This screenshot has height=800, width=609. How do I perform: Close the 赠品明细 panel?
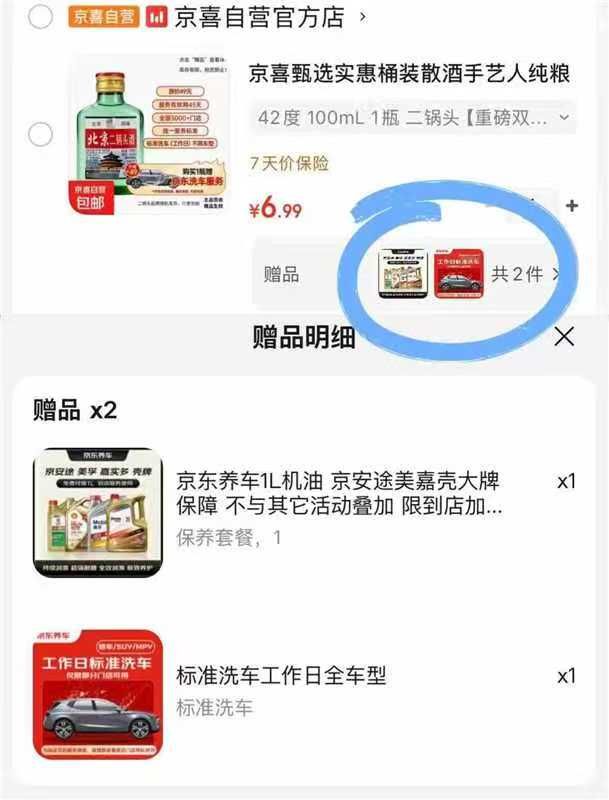[x=564, y=337]
